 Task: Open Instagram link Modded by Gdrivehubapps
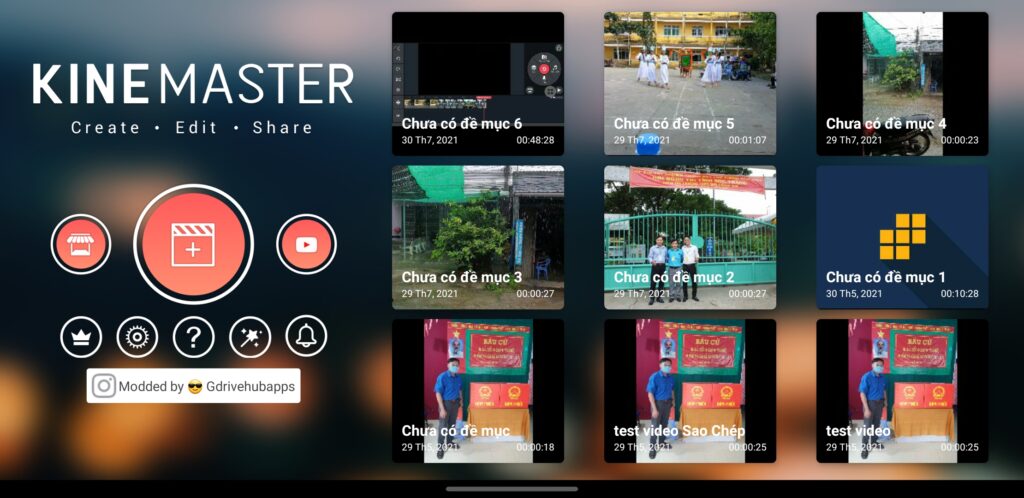coord(193,385)
